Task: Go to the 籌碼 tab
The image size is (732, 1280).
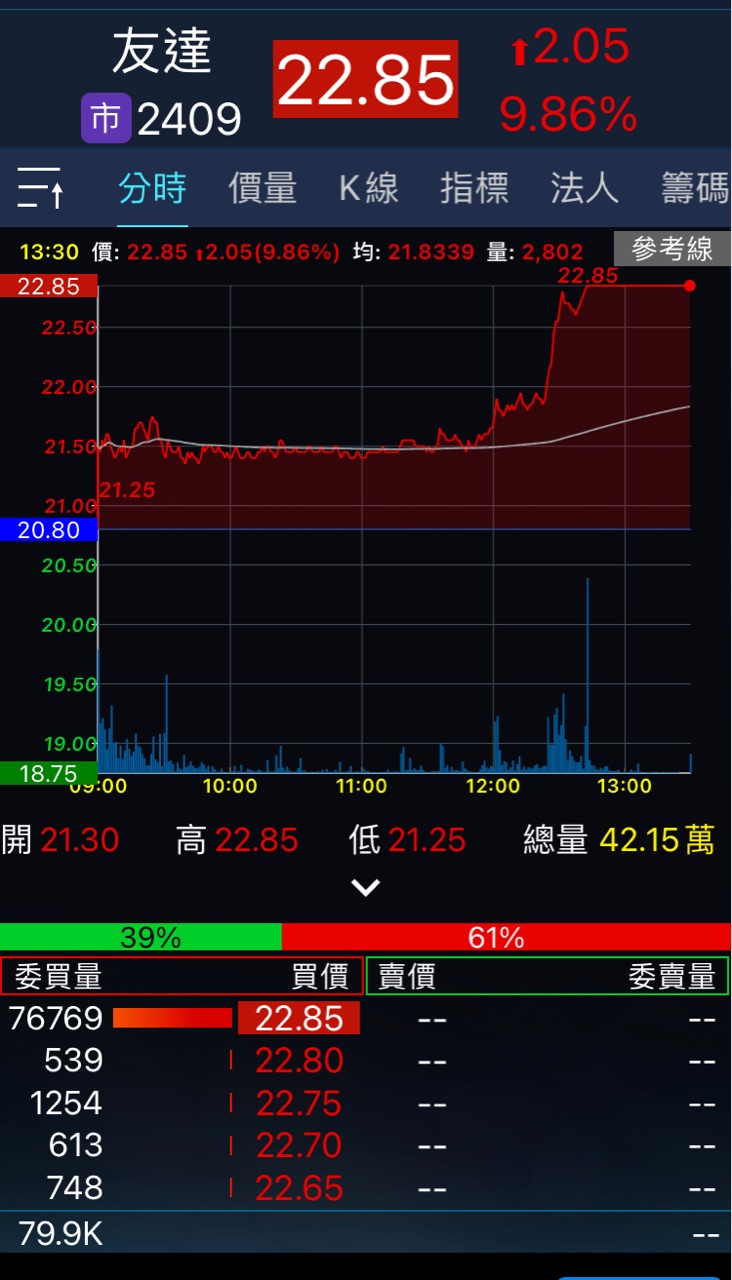Action: [694, 188]
